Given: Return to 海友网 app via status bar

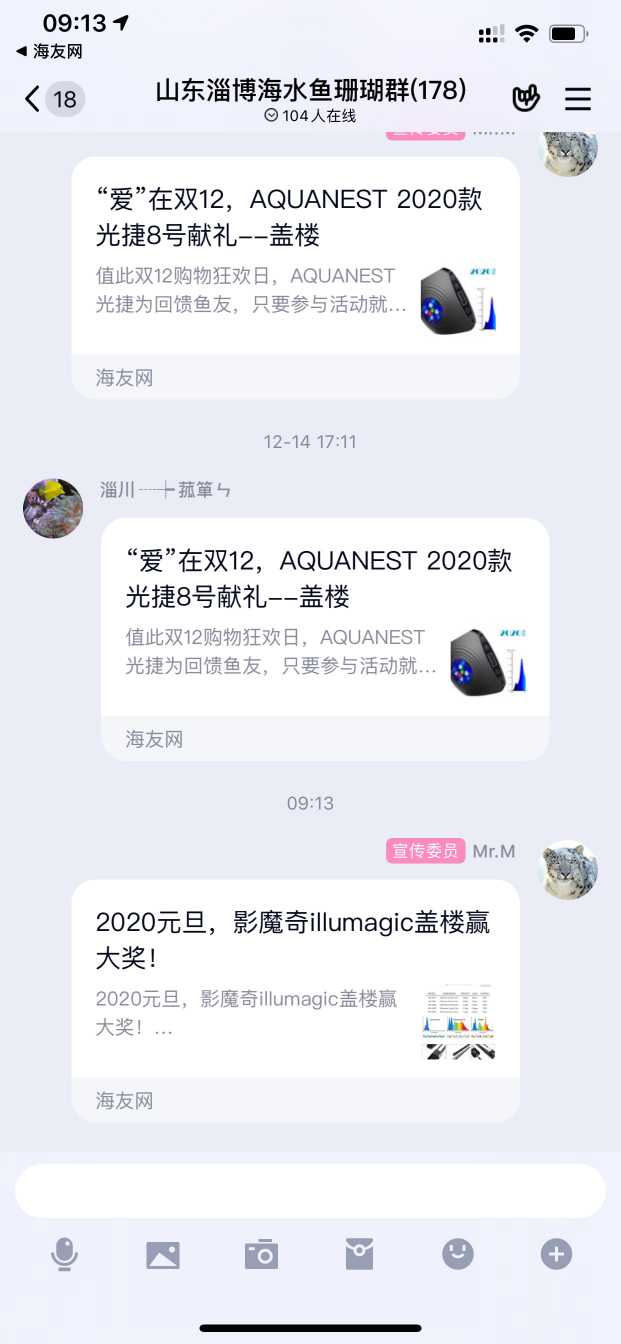Looking at the screenshot, I should click(48, 51).
